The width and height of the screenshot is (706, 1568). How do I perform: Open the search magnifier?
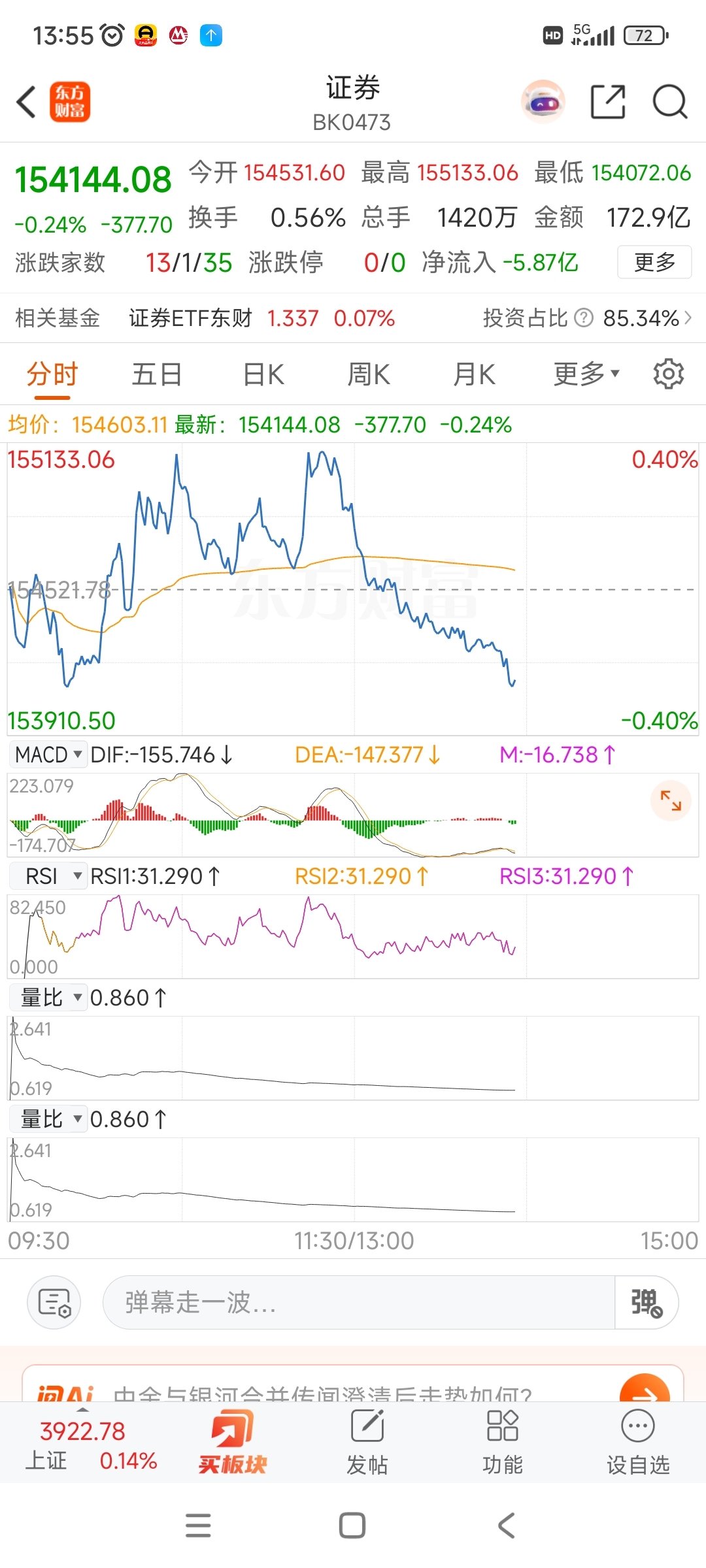click(669, 102)
